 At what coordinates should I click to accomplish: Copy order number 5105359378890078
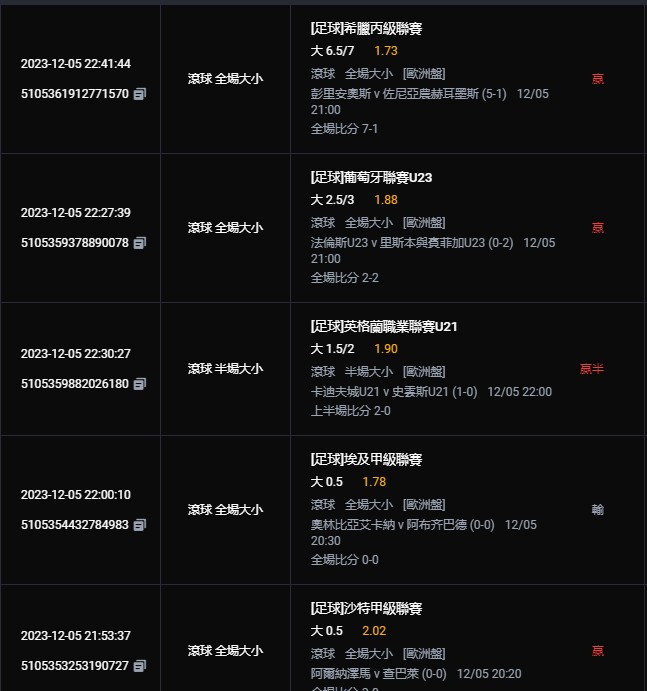[x=140, y=243]
